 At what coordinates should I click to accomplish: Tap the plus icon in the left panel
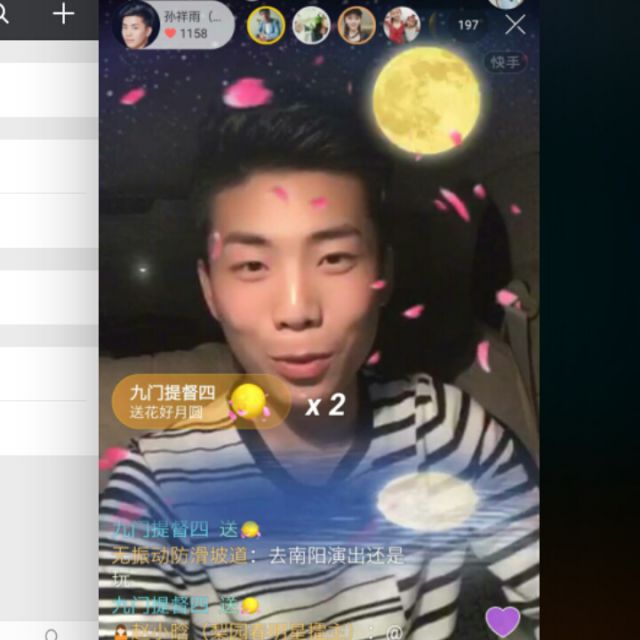63,14
